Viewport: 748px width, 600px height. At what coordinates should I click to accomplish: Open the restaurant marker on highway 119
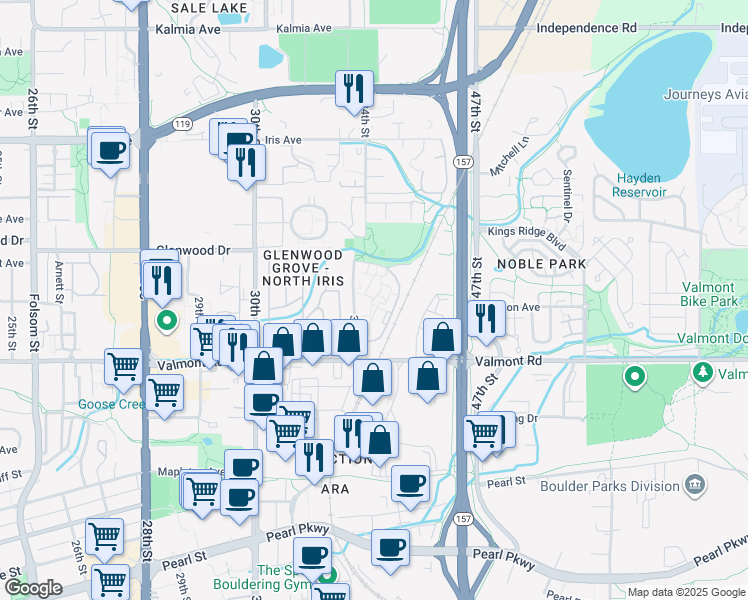click(354, 92)
